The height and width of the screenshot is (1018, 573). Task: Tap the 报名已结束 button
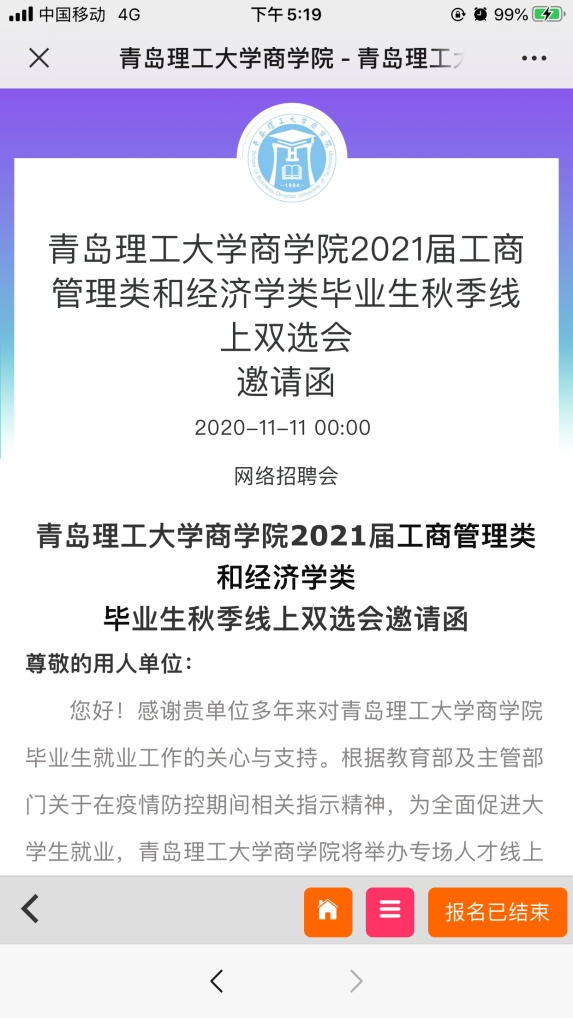click(497, 912)
